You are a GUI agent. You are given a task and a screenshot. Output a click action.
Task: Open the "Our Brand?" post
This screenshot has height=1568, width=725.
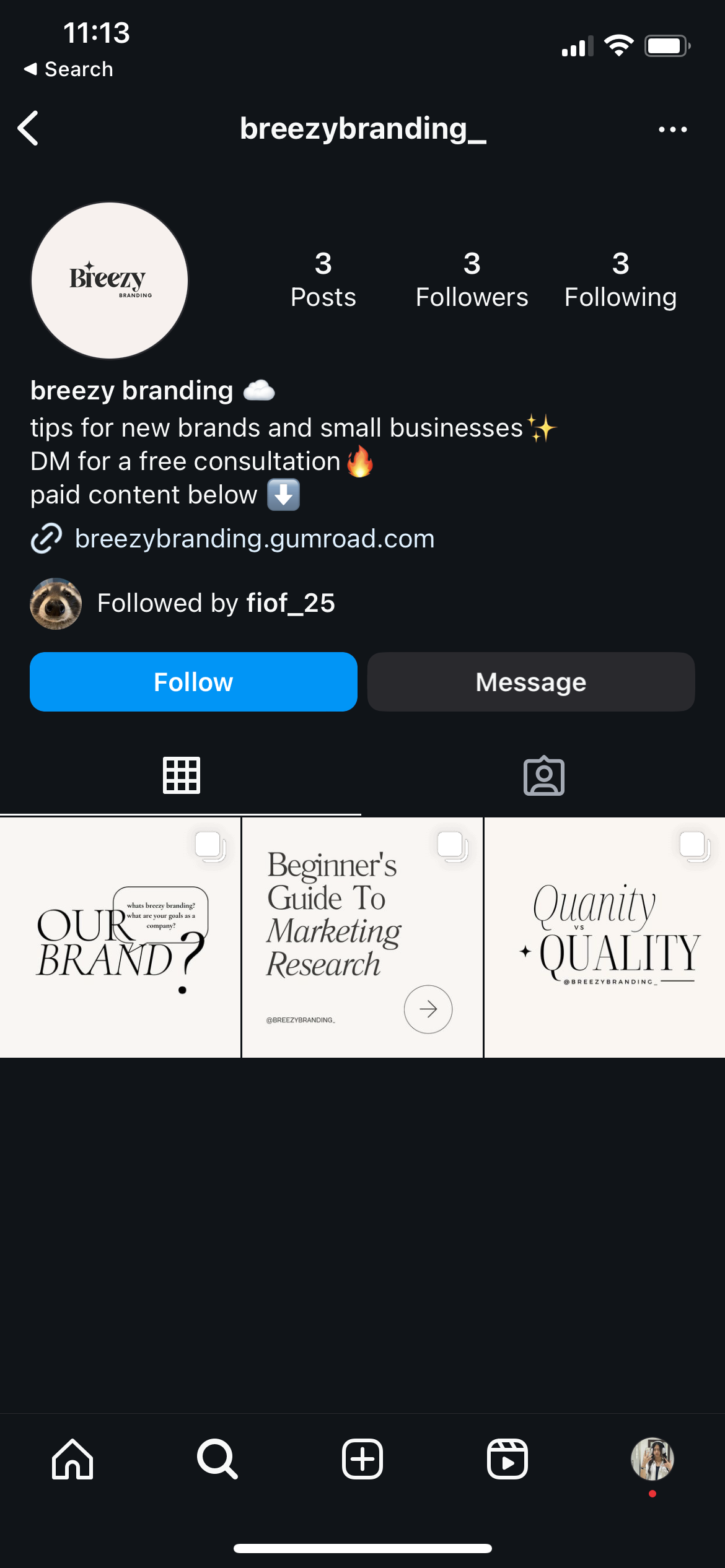pyautogui.click(x=120, y=938)
